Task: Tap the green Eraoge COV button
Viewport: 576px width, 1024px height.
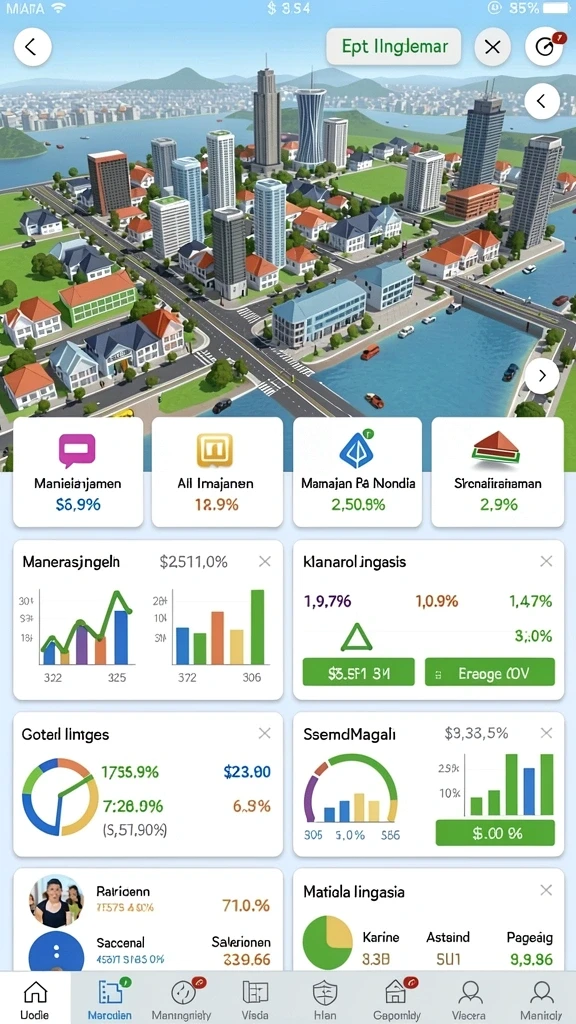Action: [x=490, y=672]
